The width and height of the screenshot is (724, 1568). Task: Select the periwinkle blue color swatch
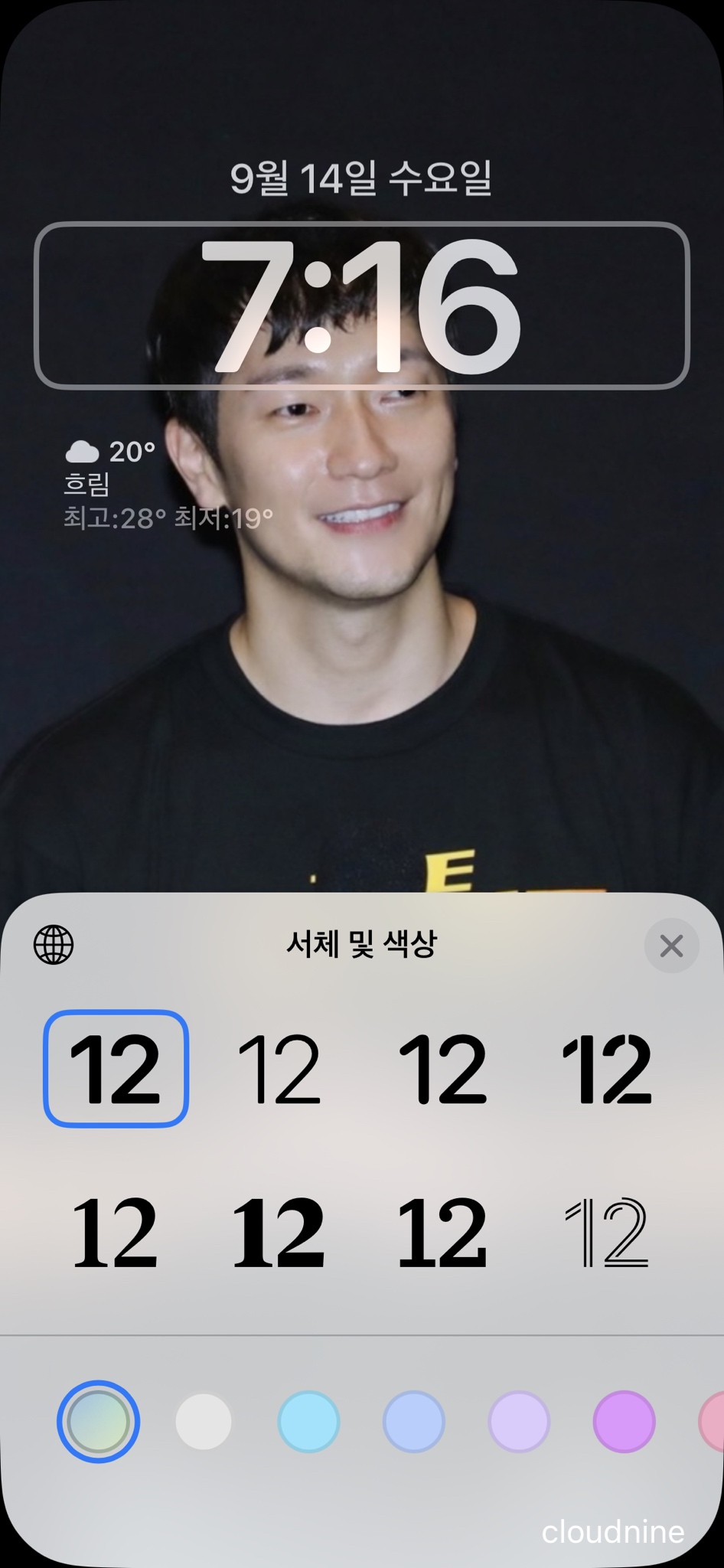(413, 1422)
